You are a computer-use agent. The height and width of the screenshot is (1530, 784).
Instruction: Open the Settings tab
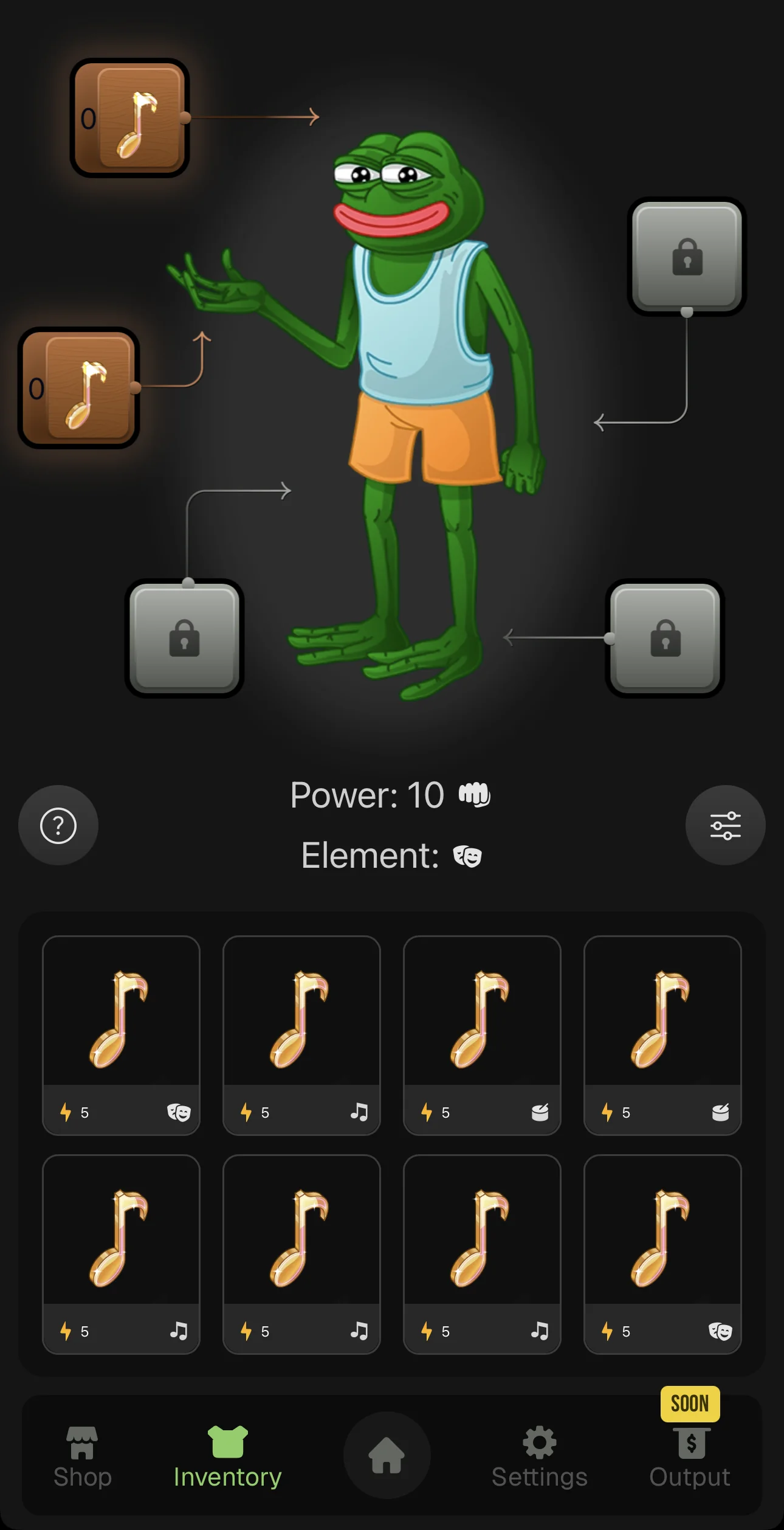540,1458
